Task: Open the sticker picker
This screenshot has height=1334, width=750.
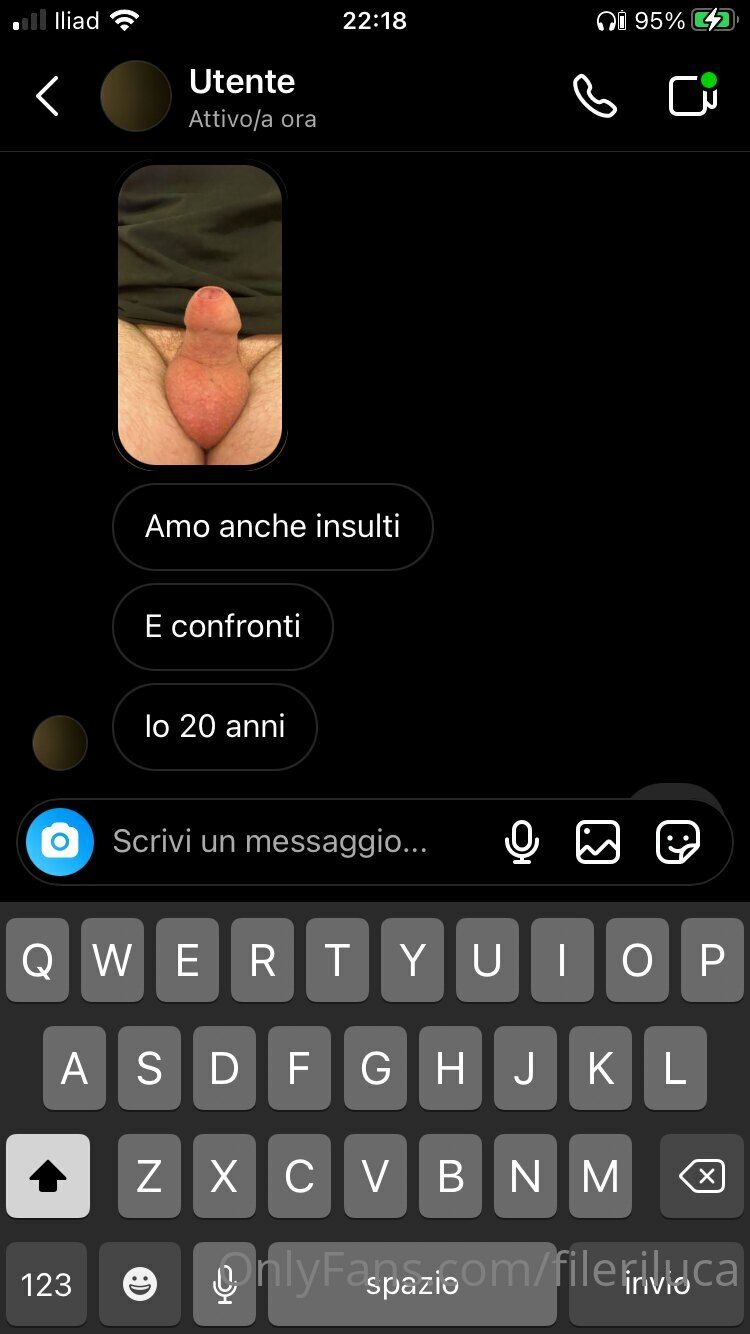Action: point(677,842)
